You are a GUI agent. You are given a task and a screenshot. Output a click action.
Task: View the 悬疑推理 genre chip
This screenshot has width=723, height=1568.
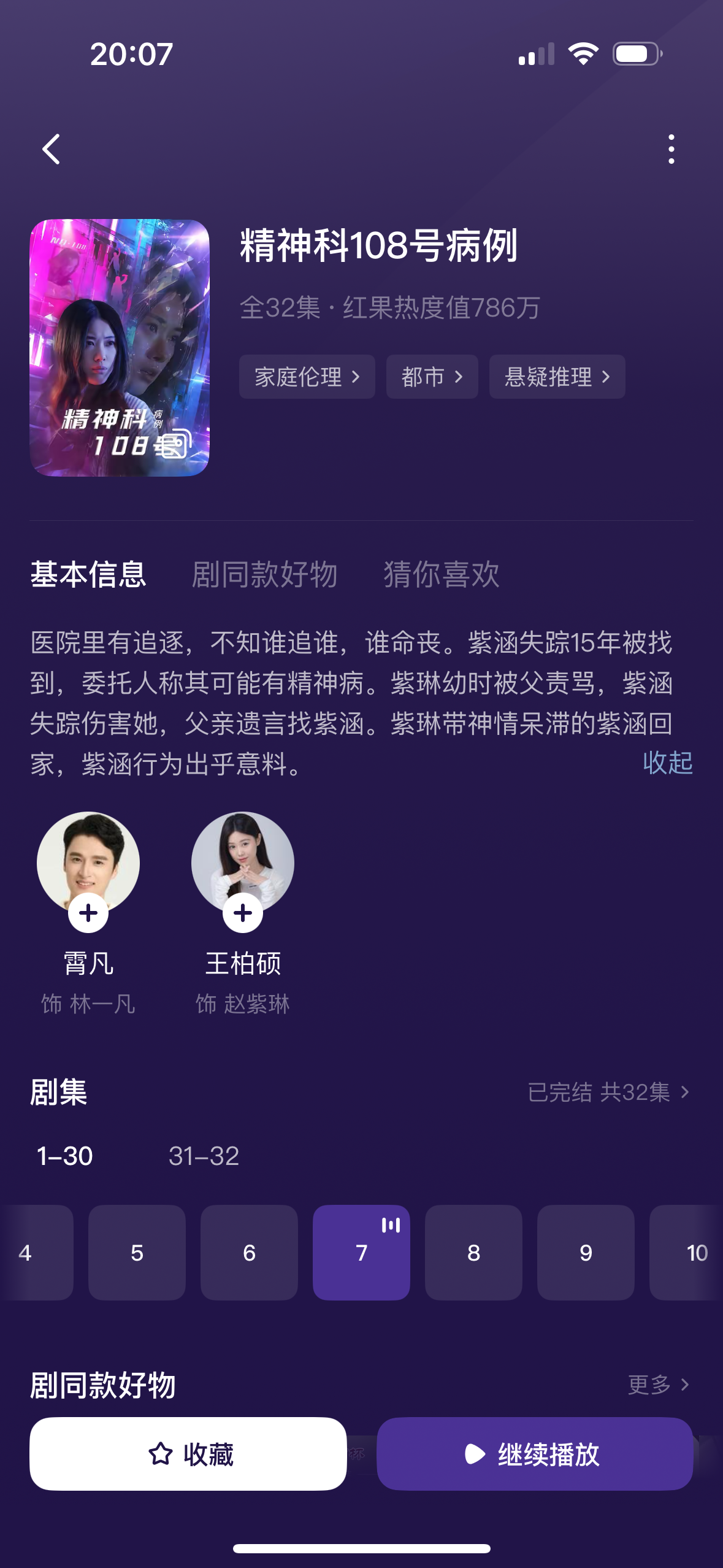(557, 377)
